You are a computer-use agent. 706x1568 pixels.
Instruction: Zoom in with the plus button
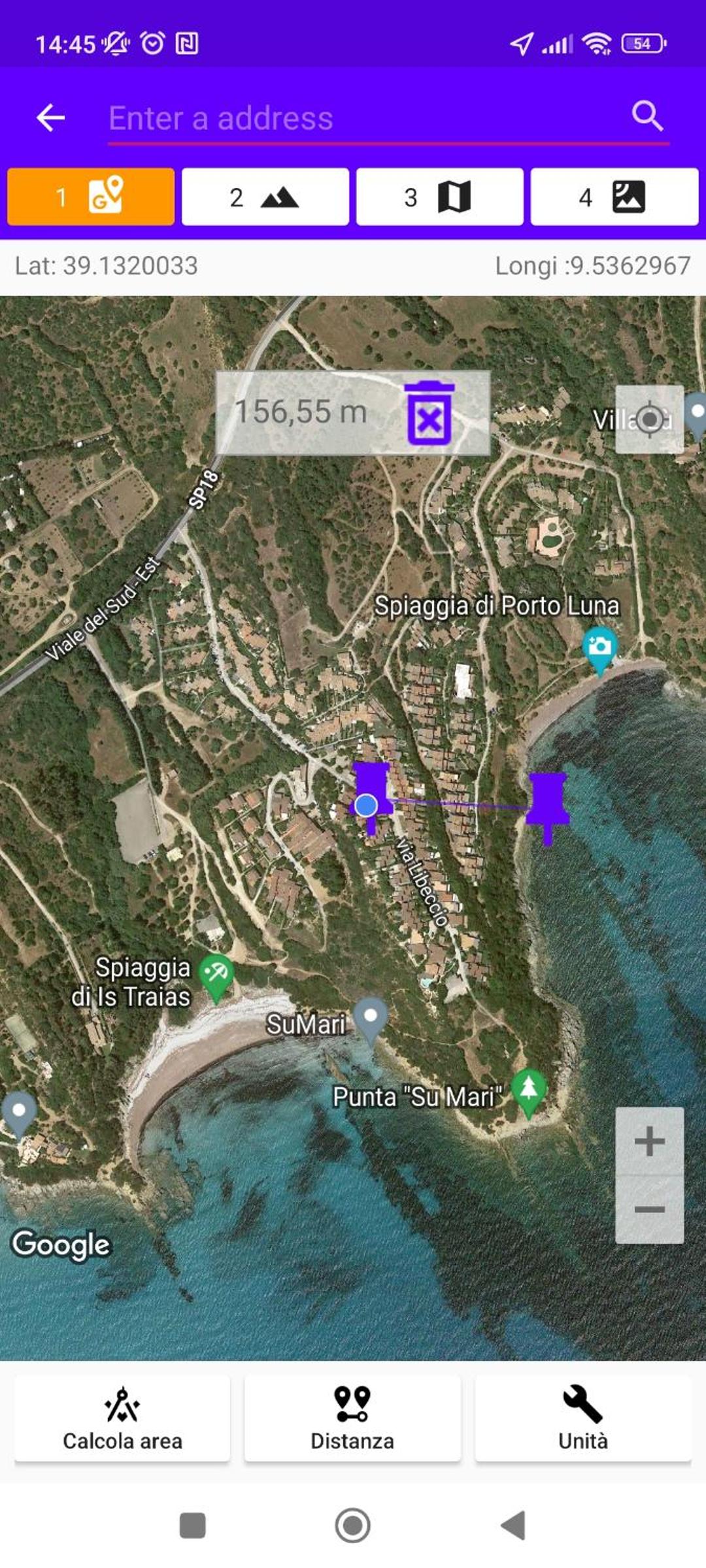click(x=650, y=1141)
